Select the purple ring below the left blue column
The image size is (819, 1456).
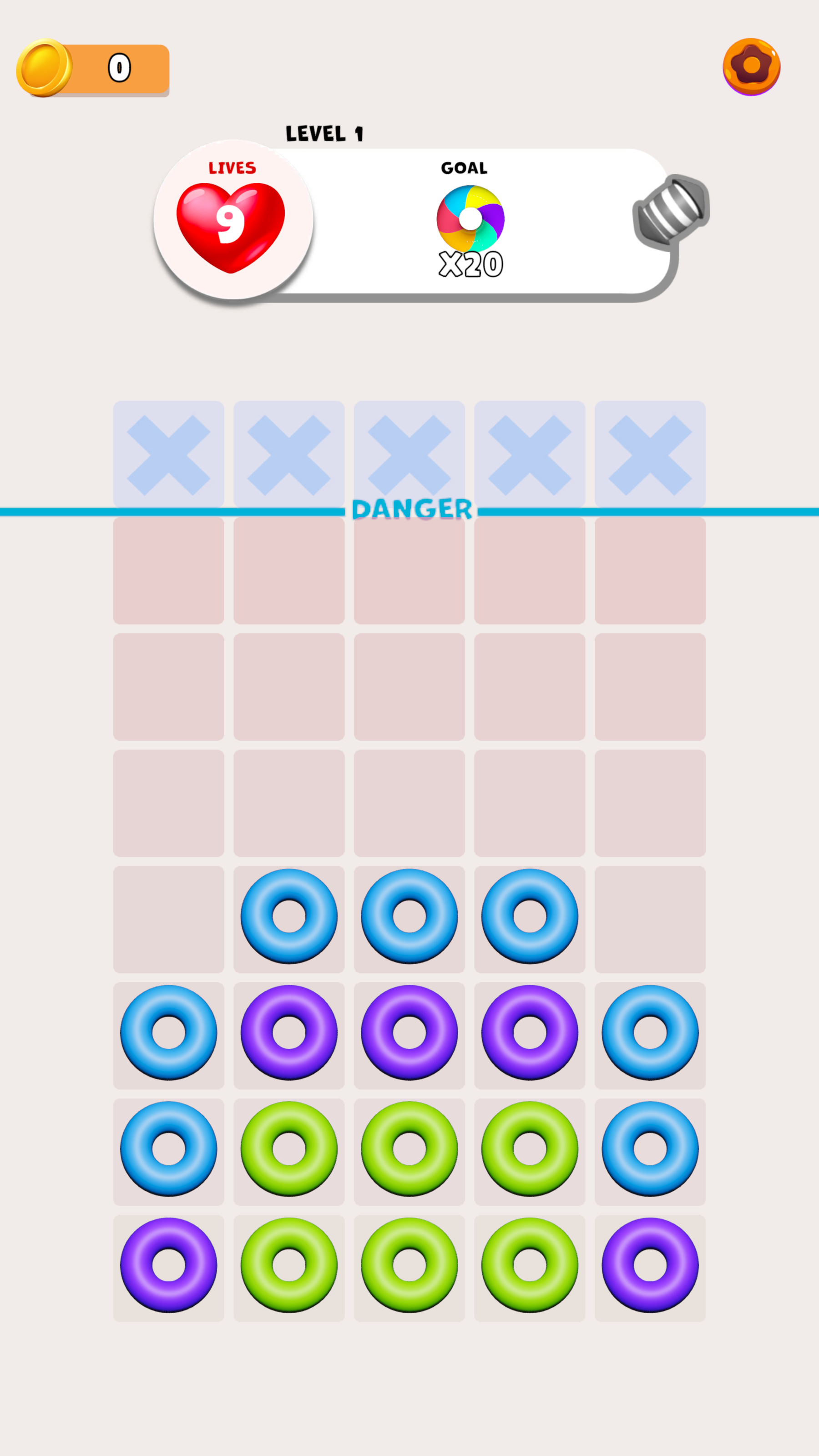click(x=168, y=1265)
